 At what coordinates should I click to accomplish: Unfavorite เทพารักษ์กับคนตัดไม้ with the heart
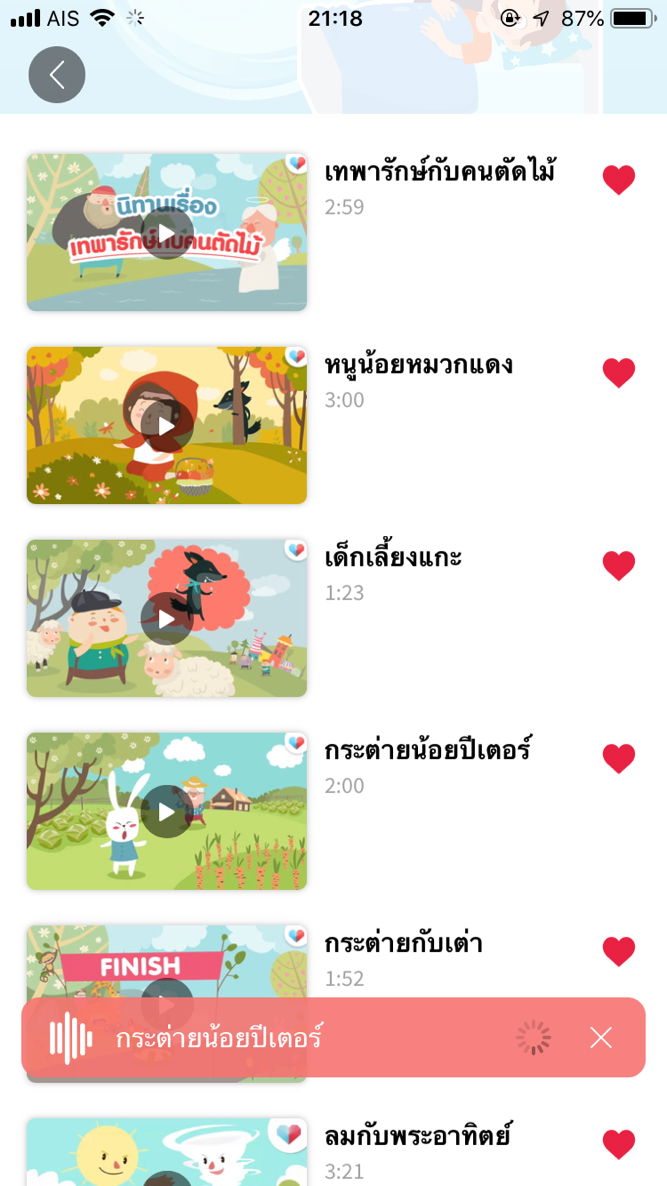(619, 180)
